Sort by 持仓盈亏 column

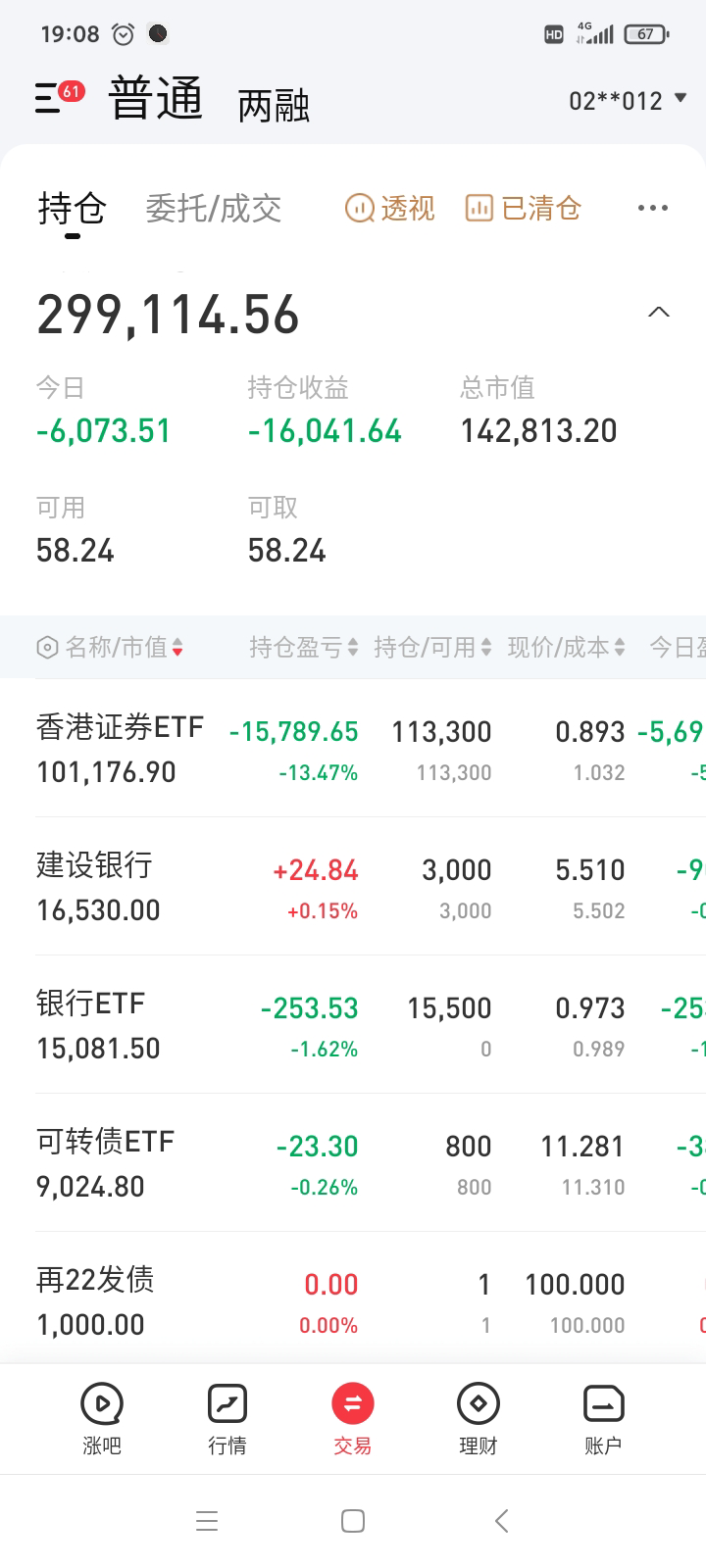pos(303,647)
